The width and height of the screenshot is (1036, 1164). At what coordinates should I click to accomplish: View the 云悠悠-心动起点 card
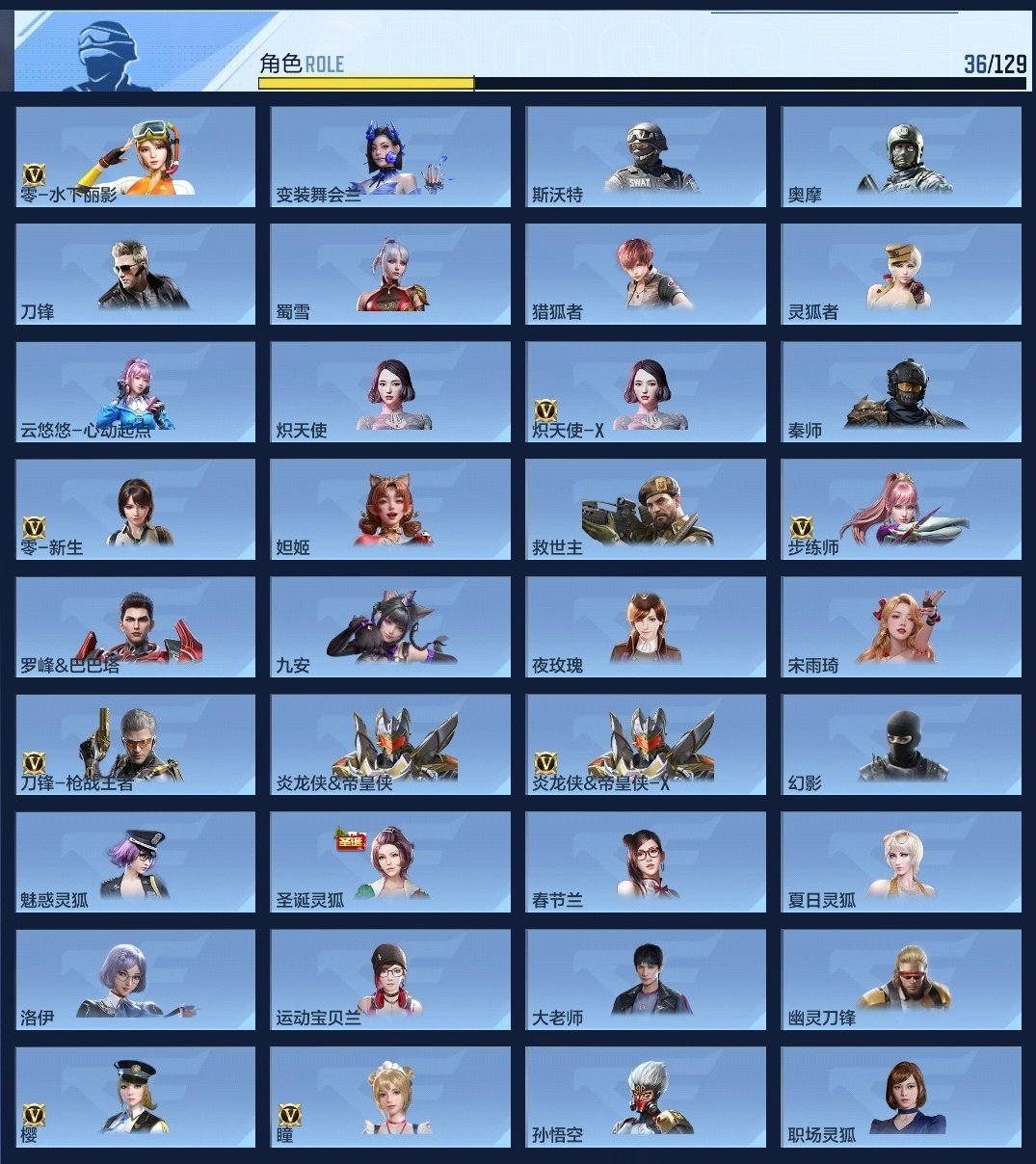pyautogui.click(x=136, y=391)
